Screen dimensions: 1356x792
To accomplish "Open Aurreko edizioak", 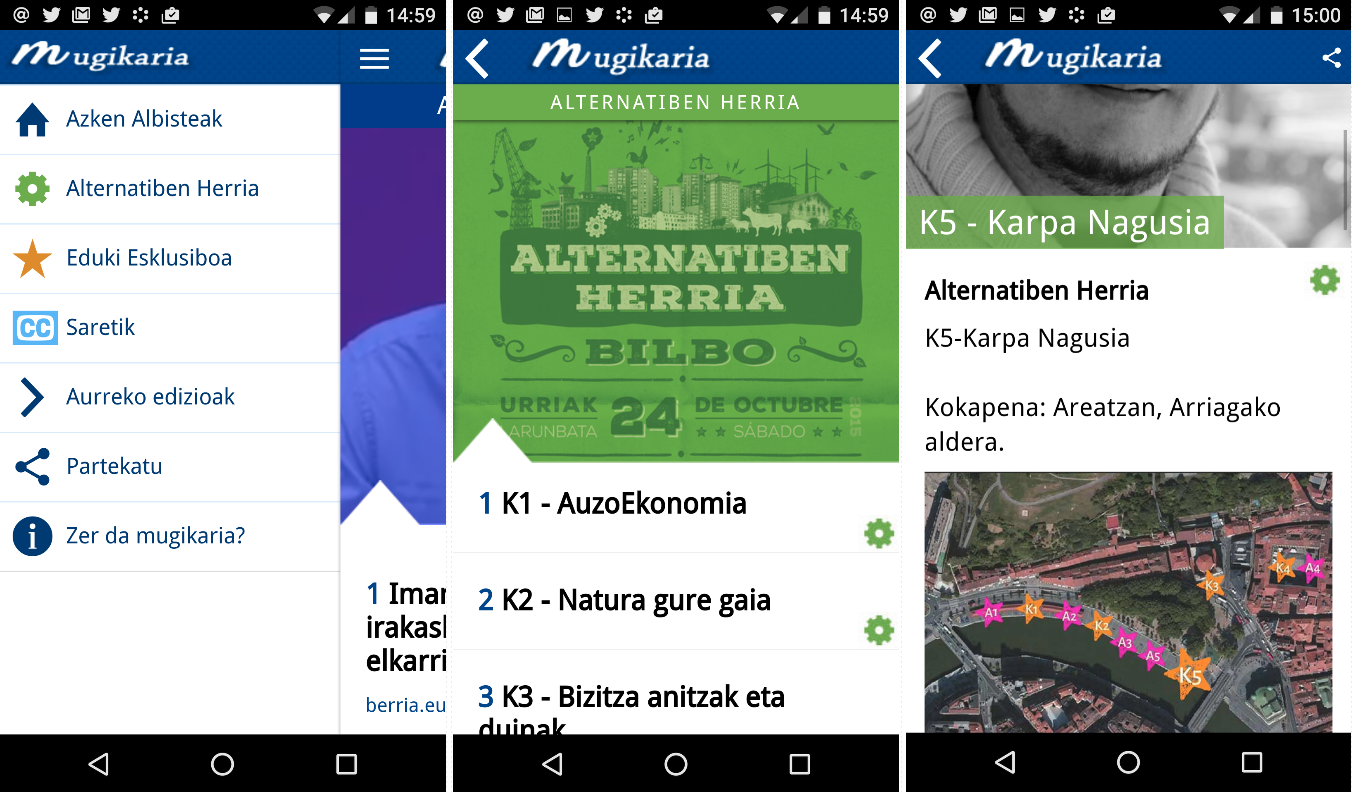I will pos(170,397).
